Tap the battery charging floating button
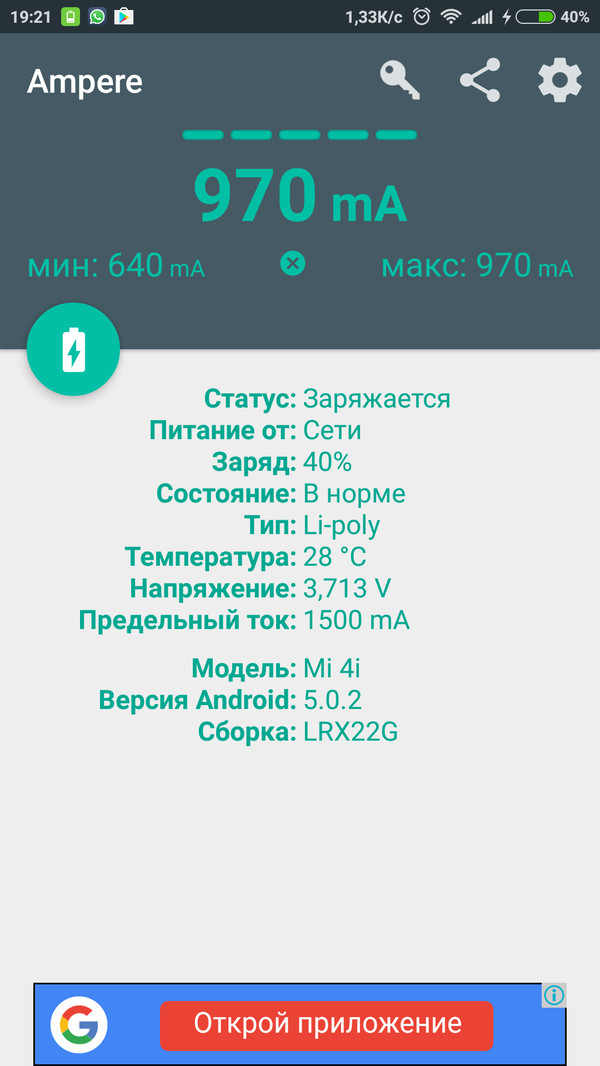Viewport: 600px width, 1066px height. 73,349
